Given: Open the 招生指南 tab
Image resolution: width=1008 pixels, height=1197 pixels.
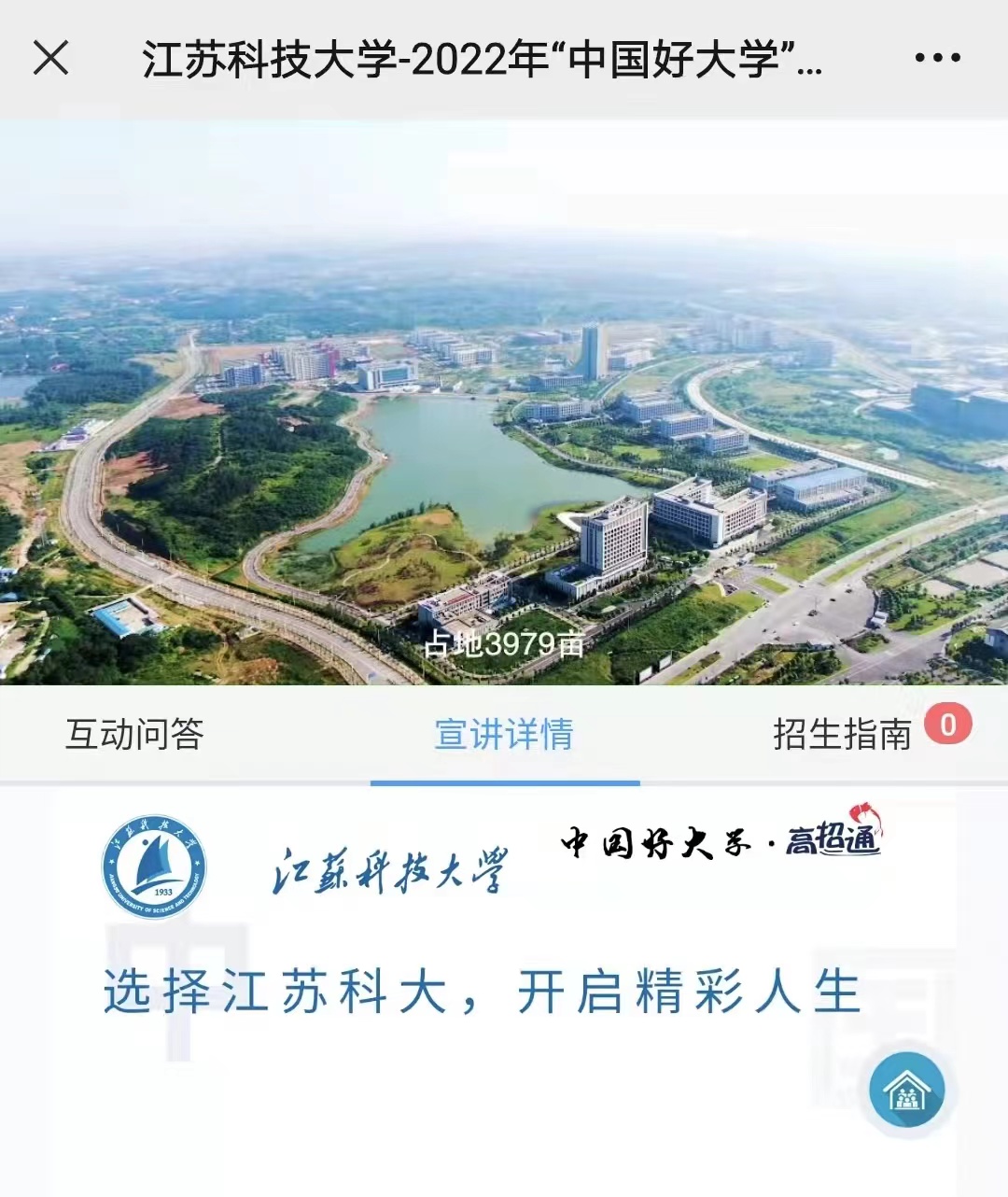Looking at the screenshot, I should (842, 734).
